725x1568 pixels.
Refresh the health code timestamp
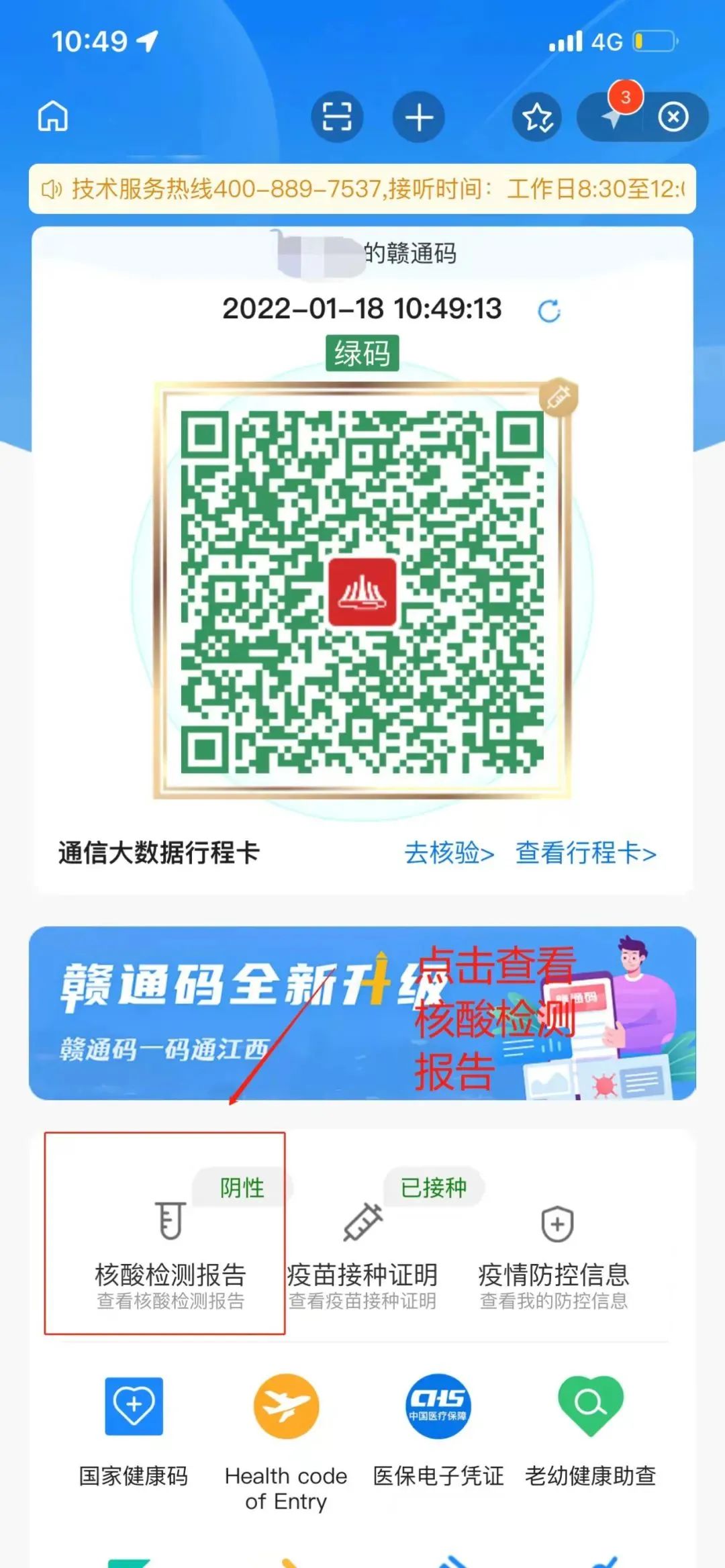(549, 311)
